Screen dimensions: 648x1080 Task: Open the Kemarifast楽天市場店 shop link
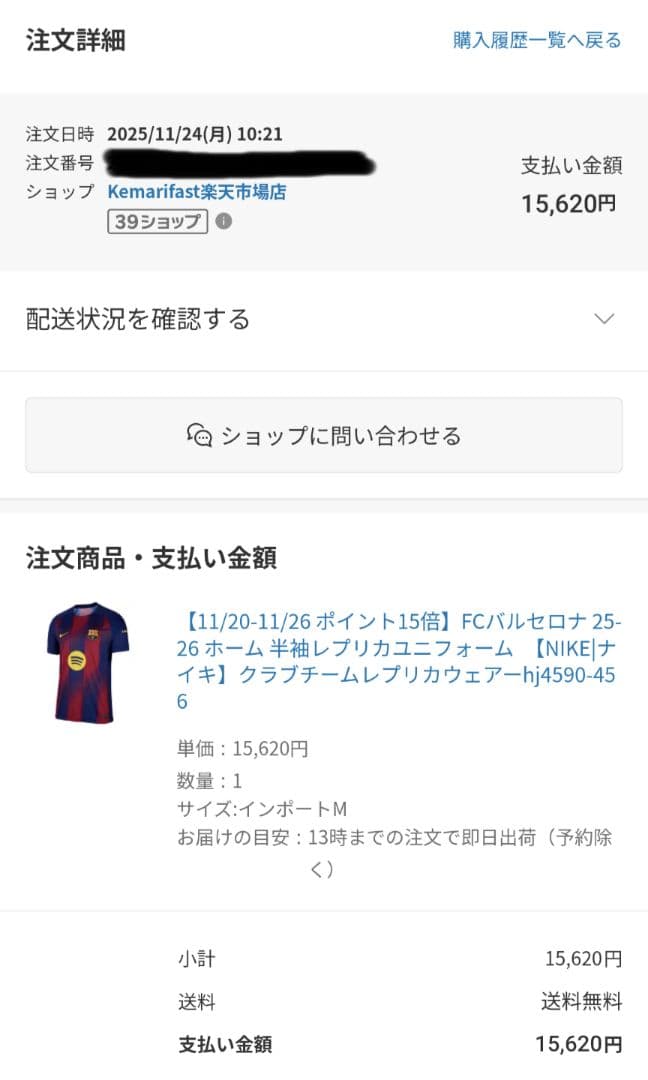pyautogui.click(x=196, y=192)
